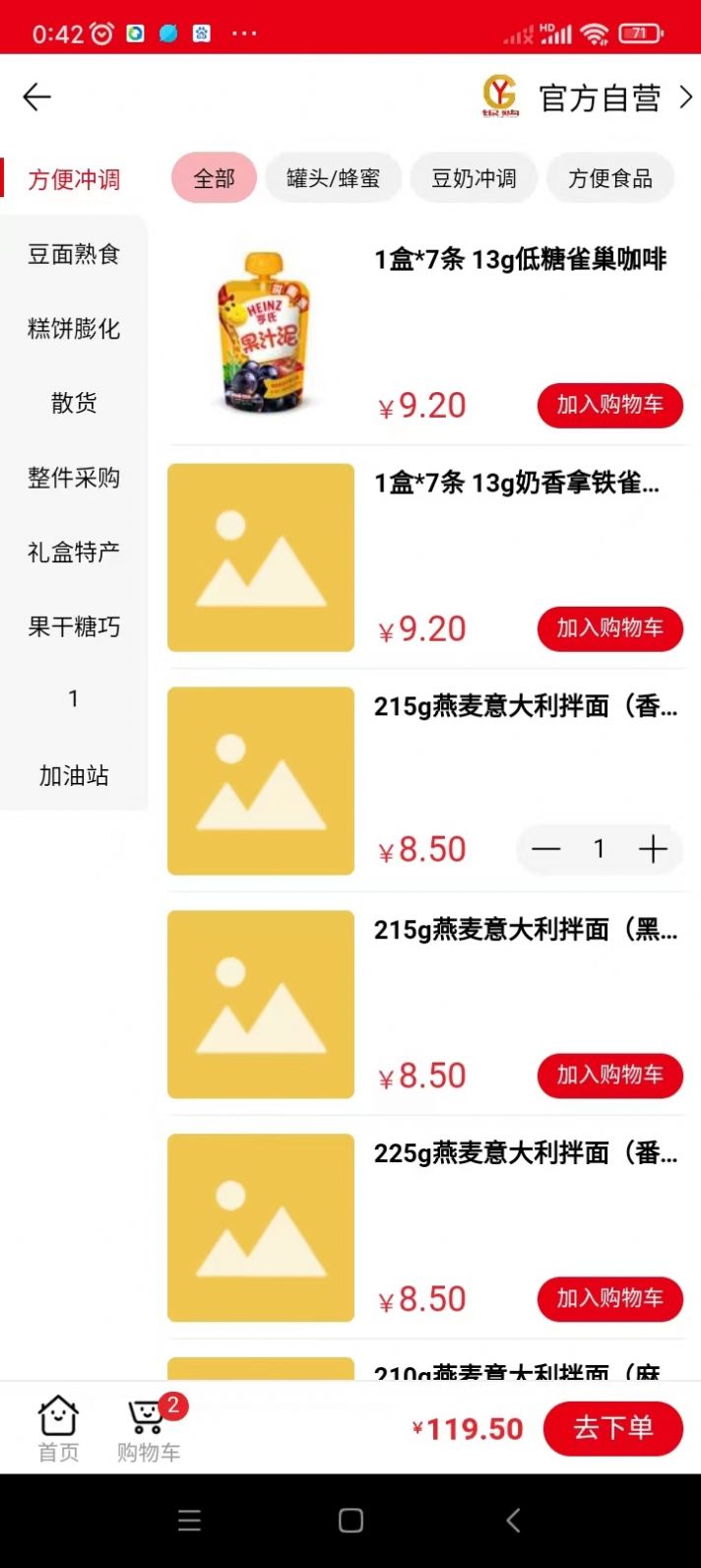Open the 散货 category
The width and height of the screenshot is (701, 1568).
74,403
